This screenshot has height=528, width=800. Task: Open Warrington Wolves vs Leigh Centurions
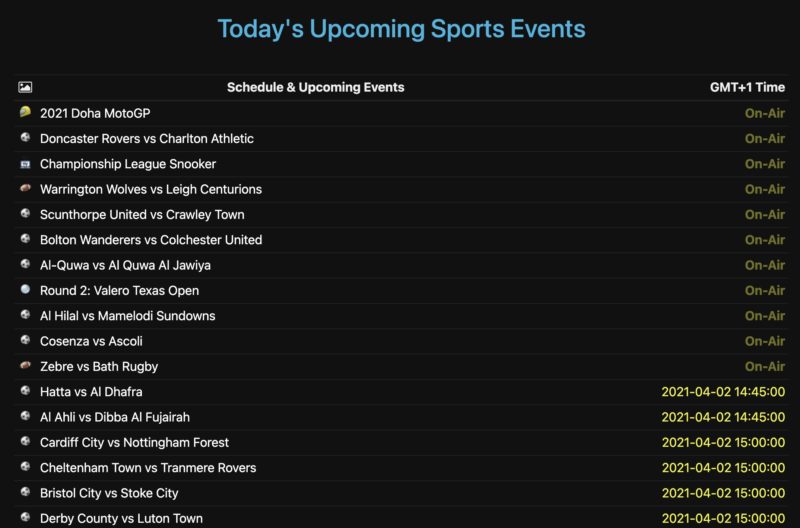click(x=151, y=189)
